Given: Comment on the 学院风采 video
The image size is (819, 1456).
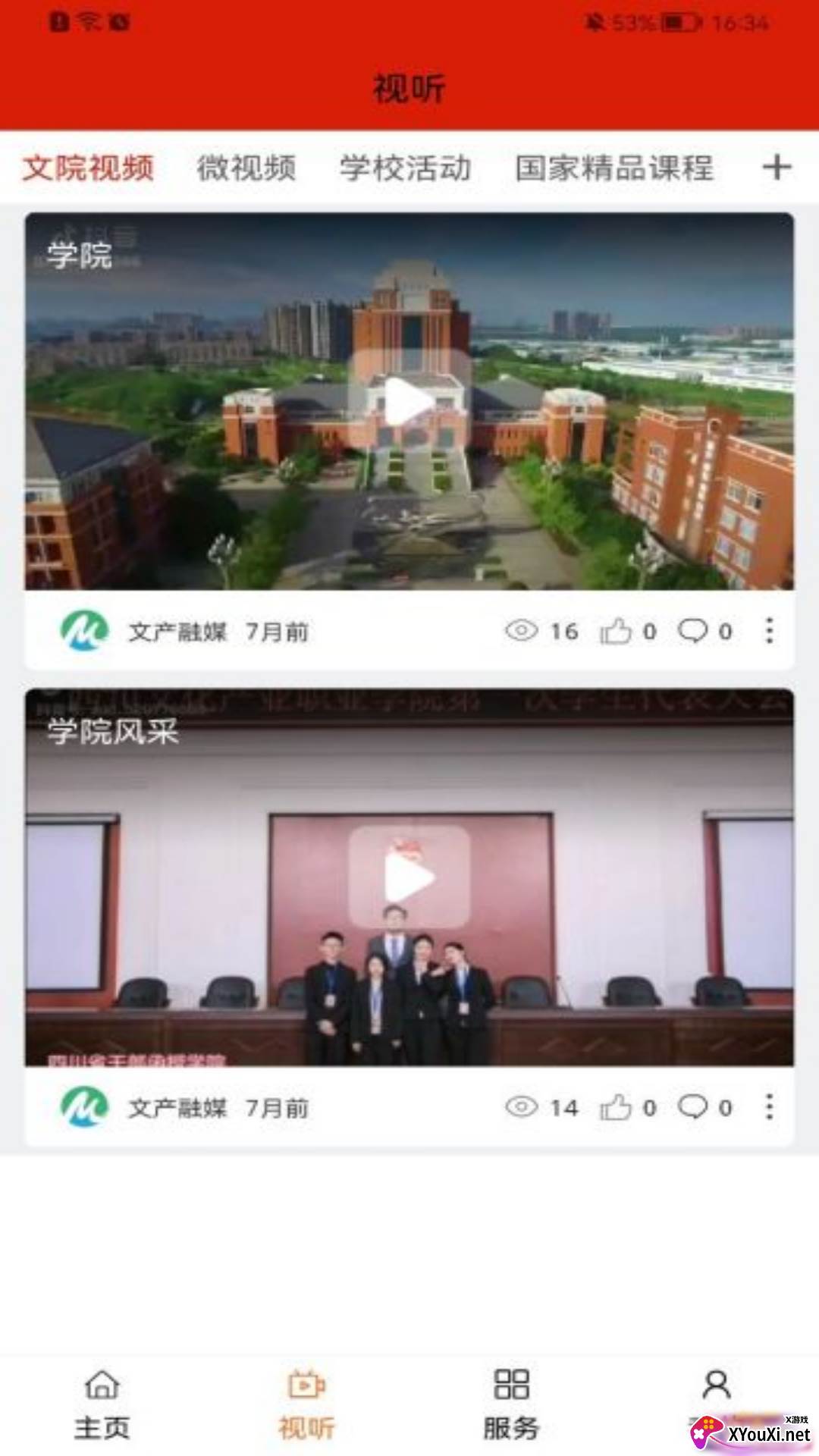Looking at the screenshot, I should click(693, 1108).
